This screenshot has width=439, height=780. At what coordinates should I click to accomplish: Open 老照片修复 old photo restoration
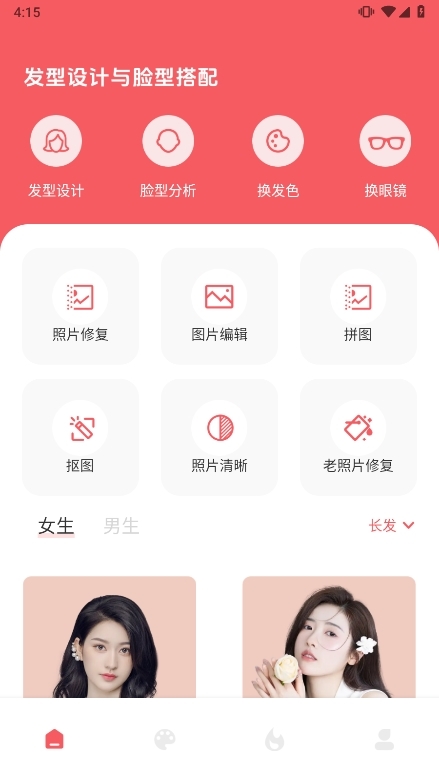(x=358, y=437)
